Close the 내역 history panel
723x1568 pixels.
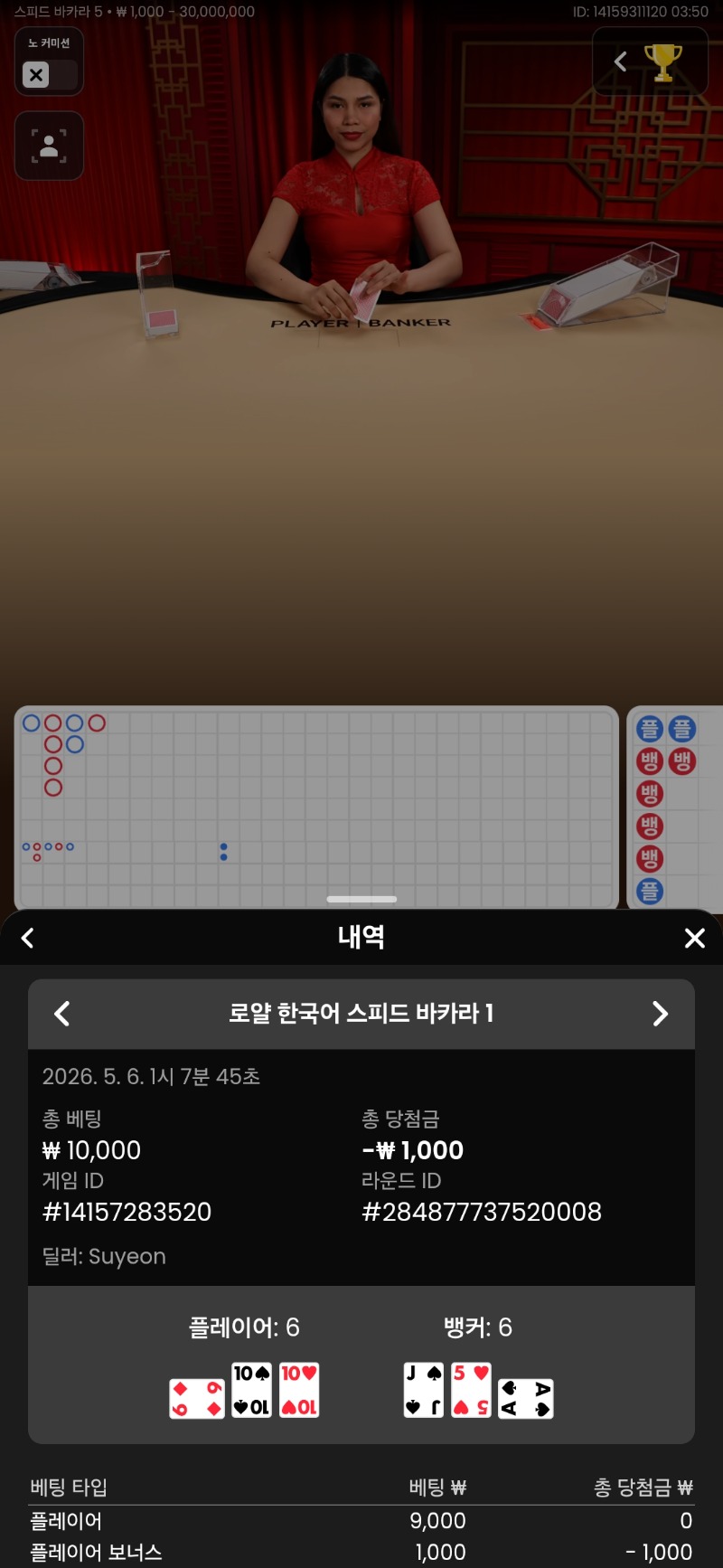(694, 938)
